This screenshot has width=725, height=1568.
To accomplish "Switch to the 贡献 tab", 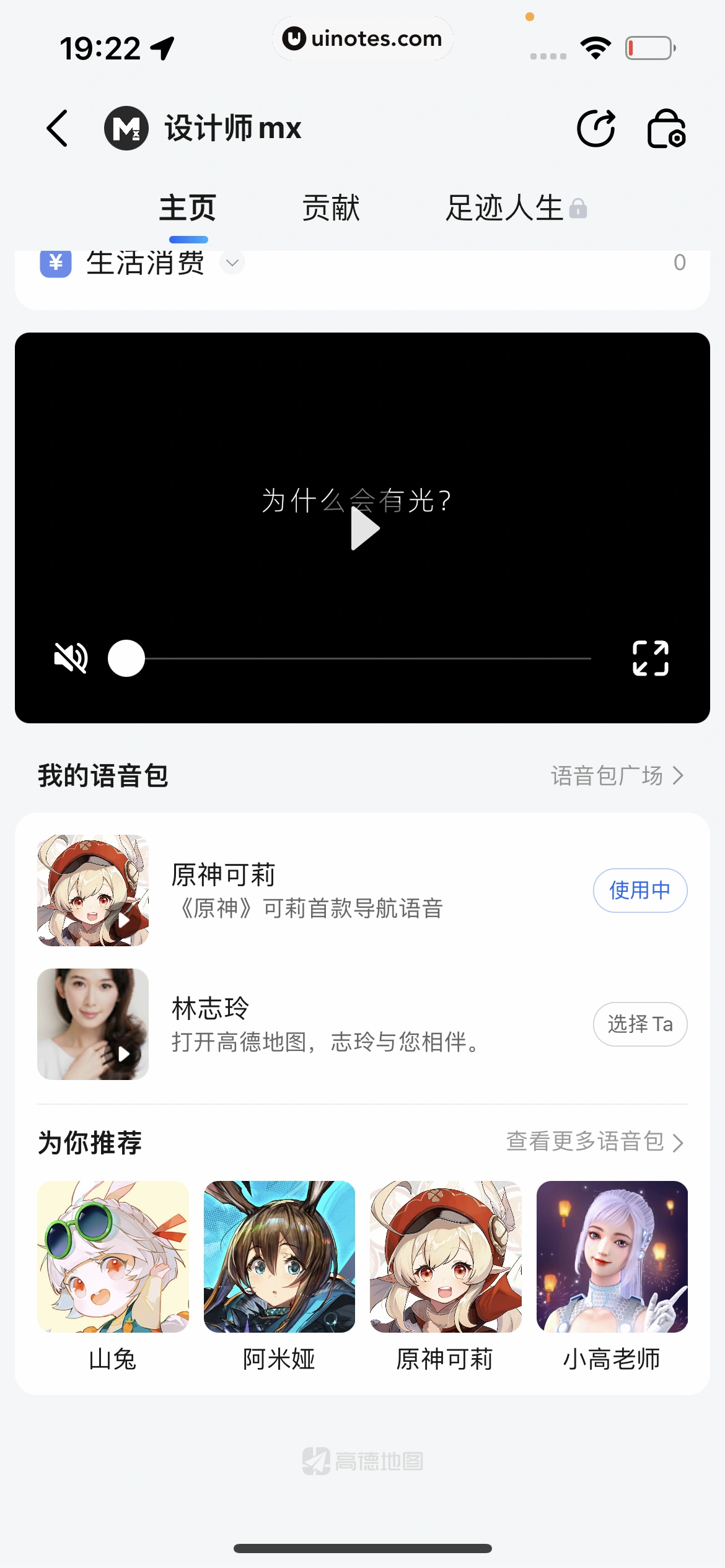I will 331,208.
